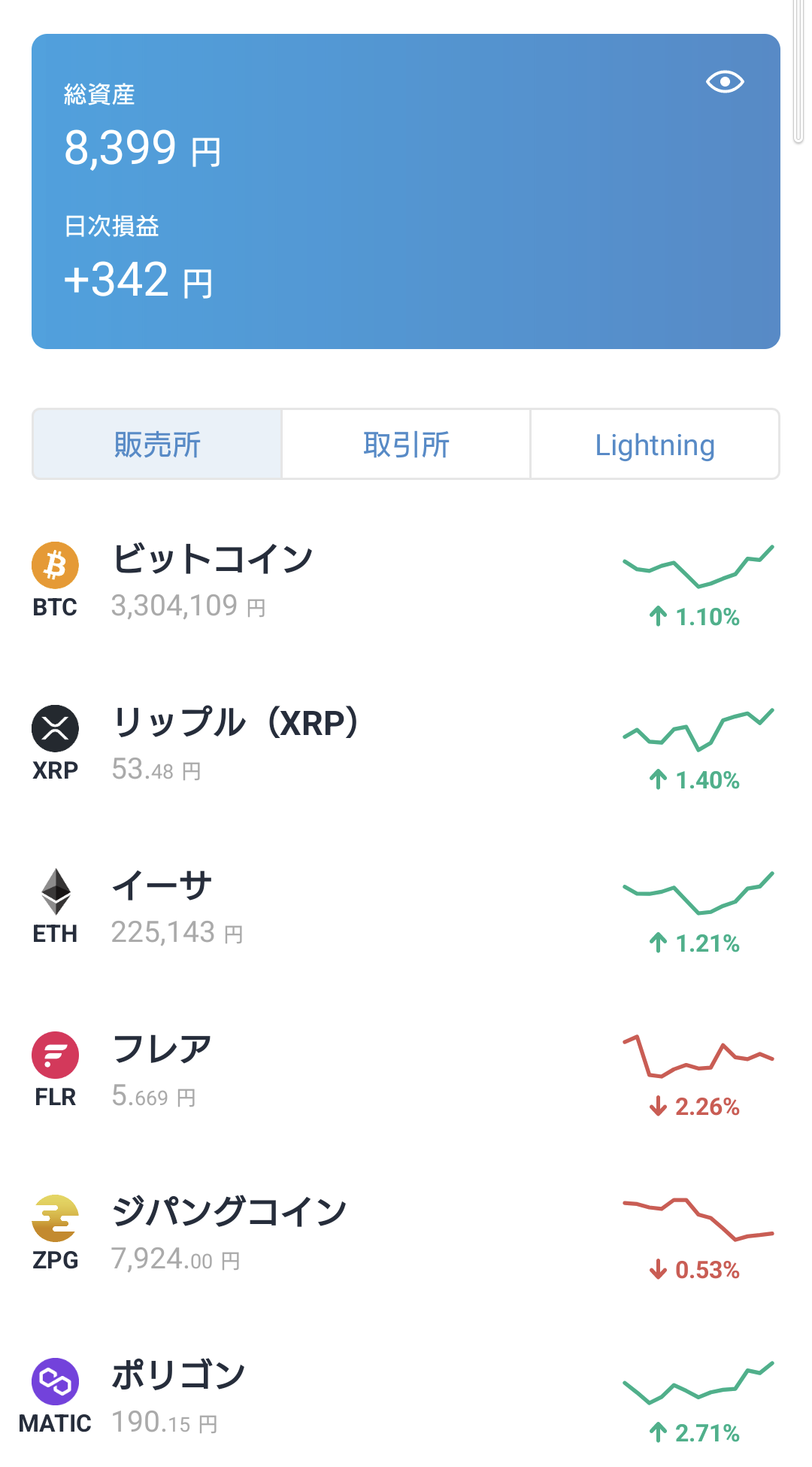Viewport: 812px width, 1467px height.
Task: Open the Lightning tab
Action: click(x=654, y=444)
